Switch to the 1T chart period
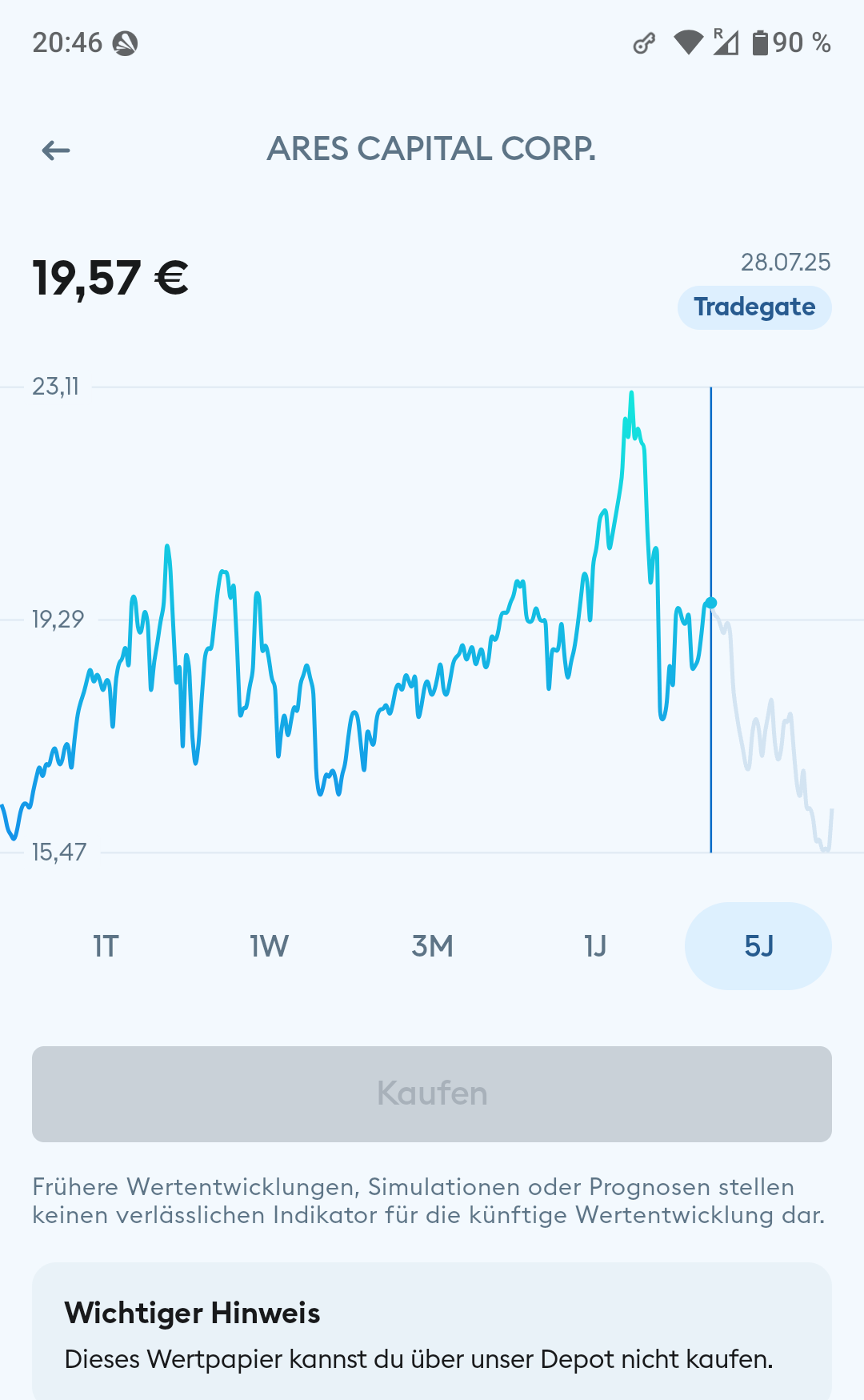The image size is (864, 1400). [x=105, y=945]
